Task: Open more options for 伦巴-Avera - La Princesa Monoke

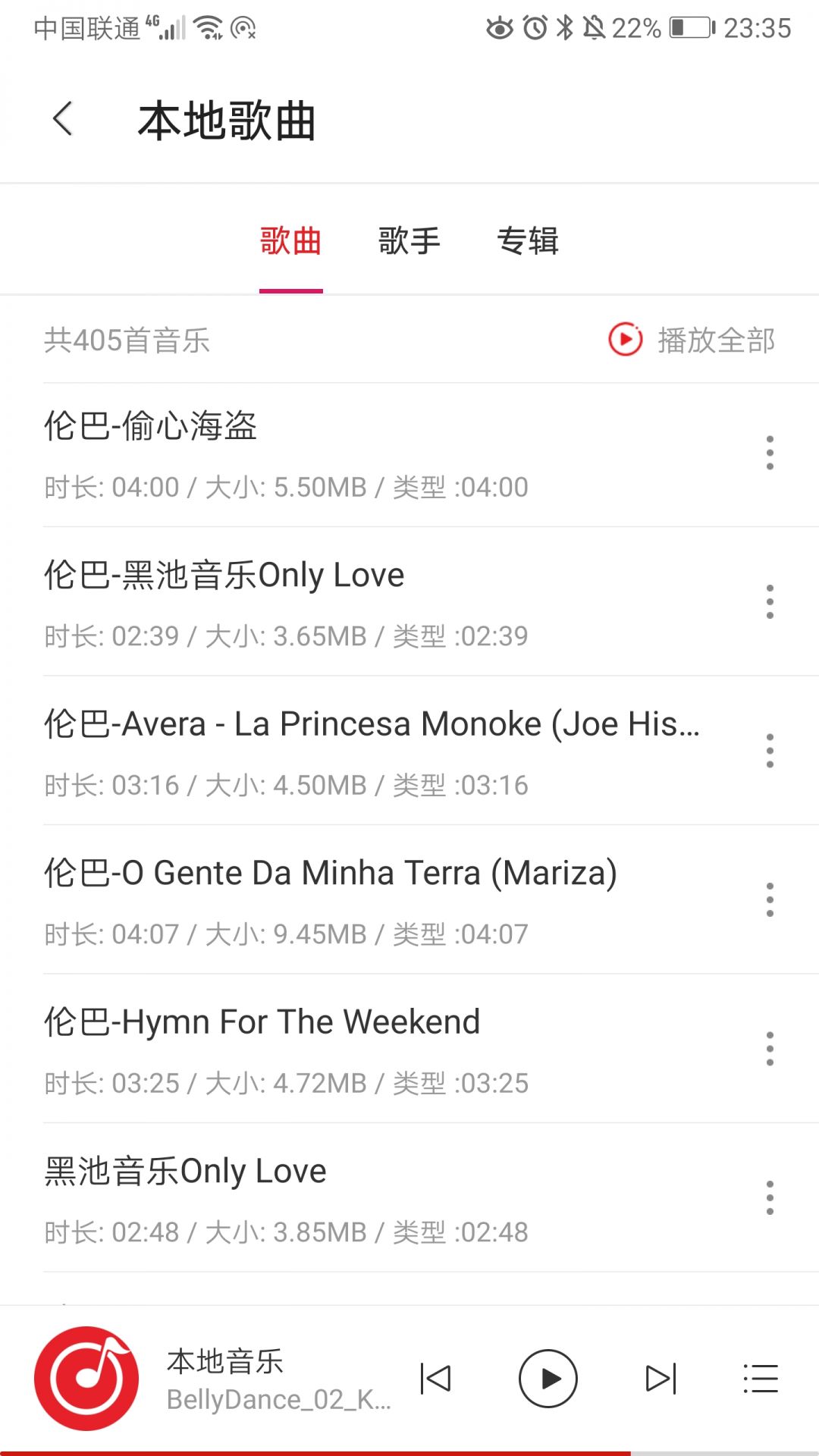Action: 770,751
